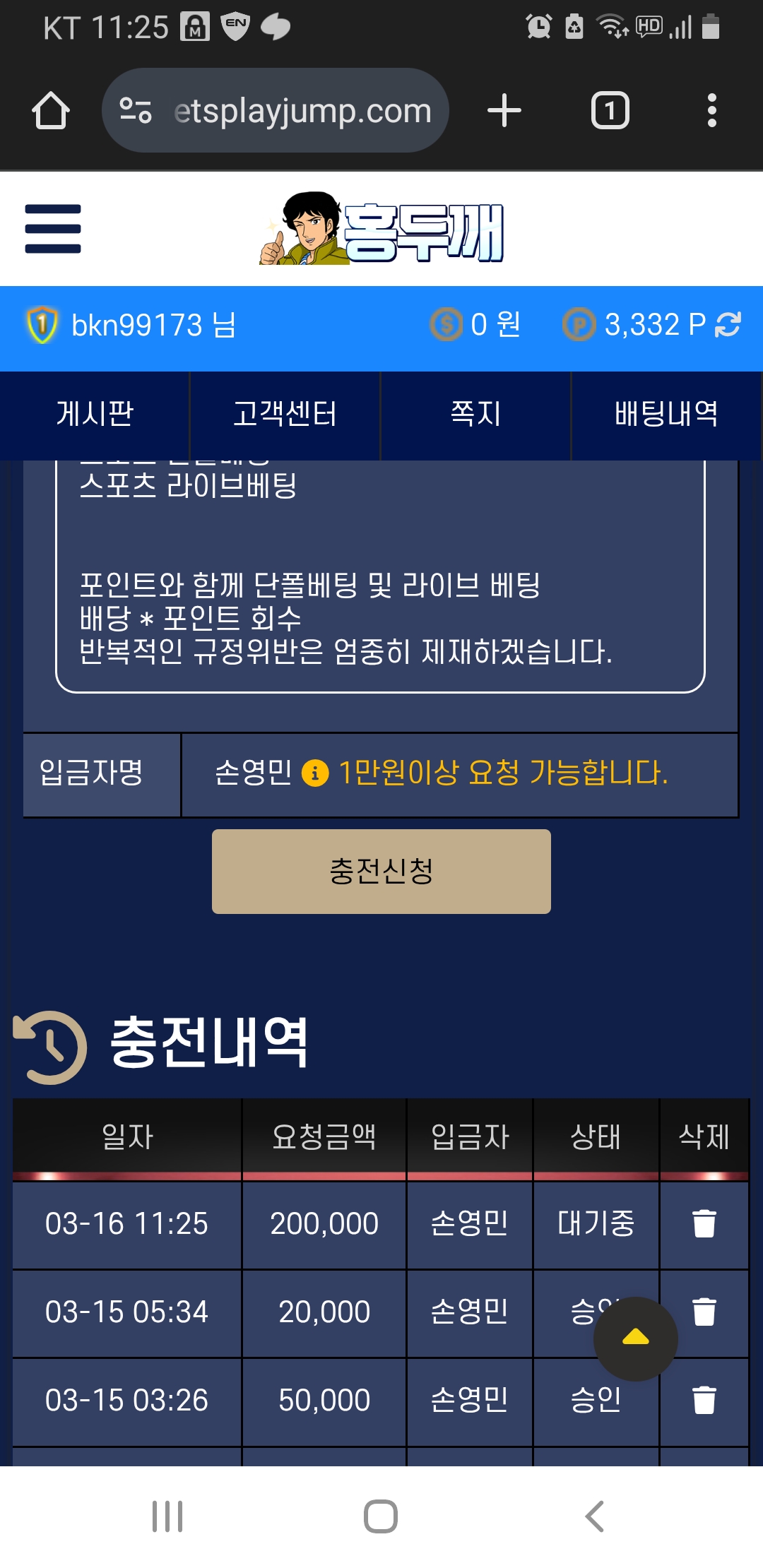Viewport: 763px width, 1568px height.
Task: Go to the 쪽지 tab
Action: 475,414
